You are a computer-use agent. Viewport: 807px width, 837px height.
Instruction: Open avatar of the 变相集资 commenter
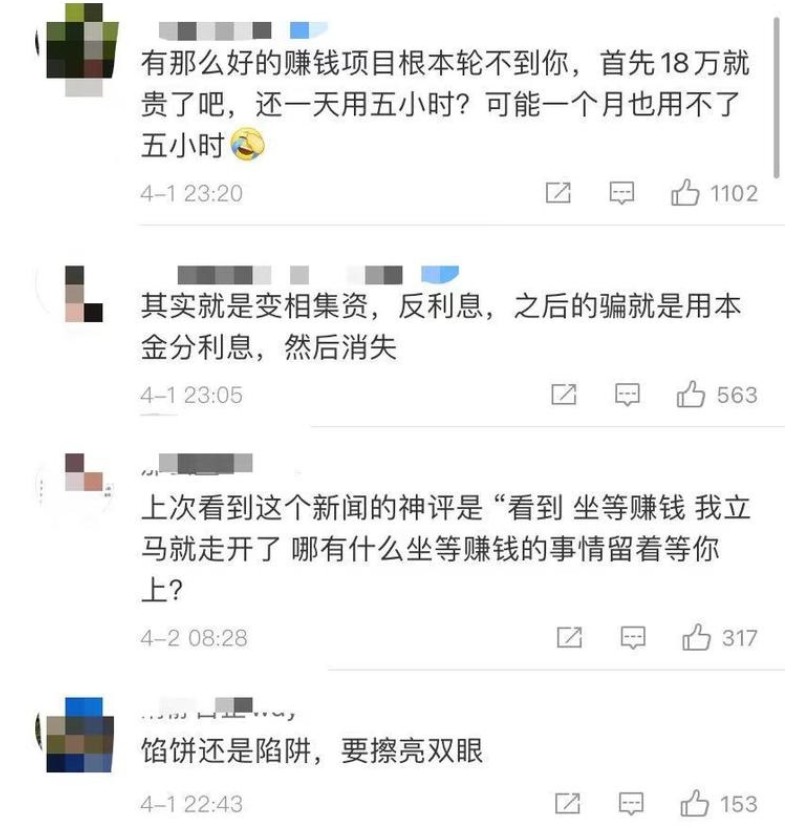coord(82,293)
